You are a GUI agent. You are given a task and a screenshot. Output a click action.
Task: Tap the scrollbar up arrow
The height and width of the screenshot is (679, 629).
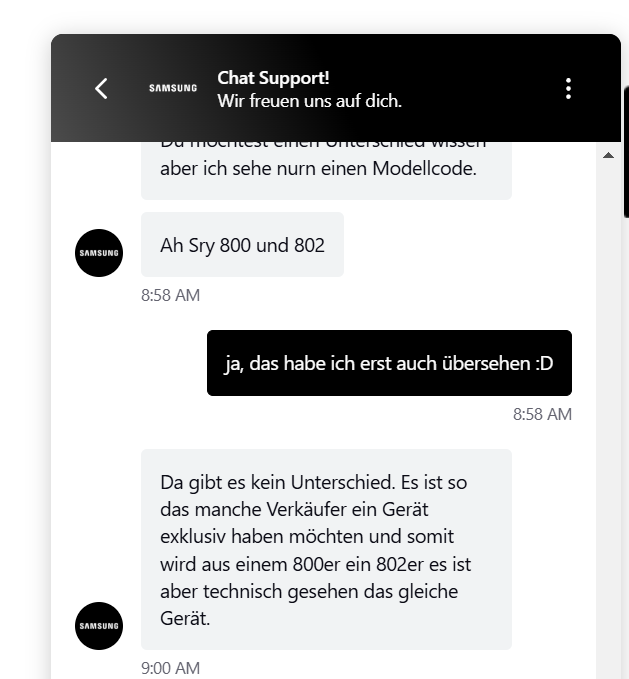pos(608,155)
